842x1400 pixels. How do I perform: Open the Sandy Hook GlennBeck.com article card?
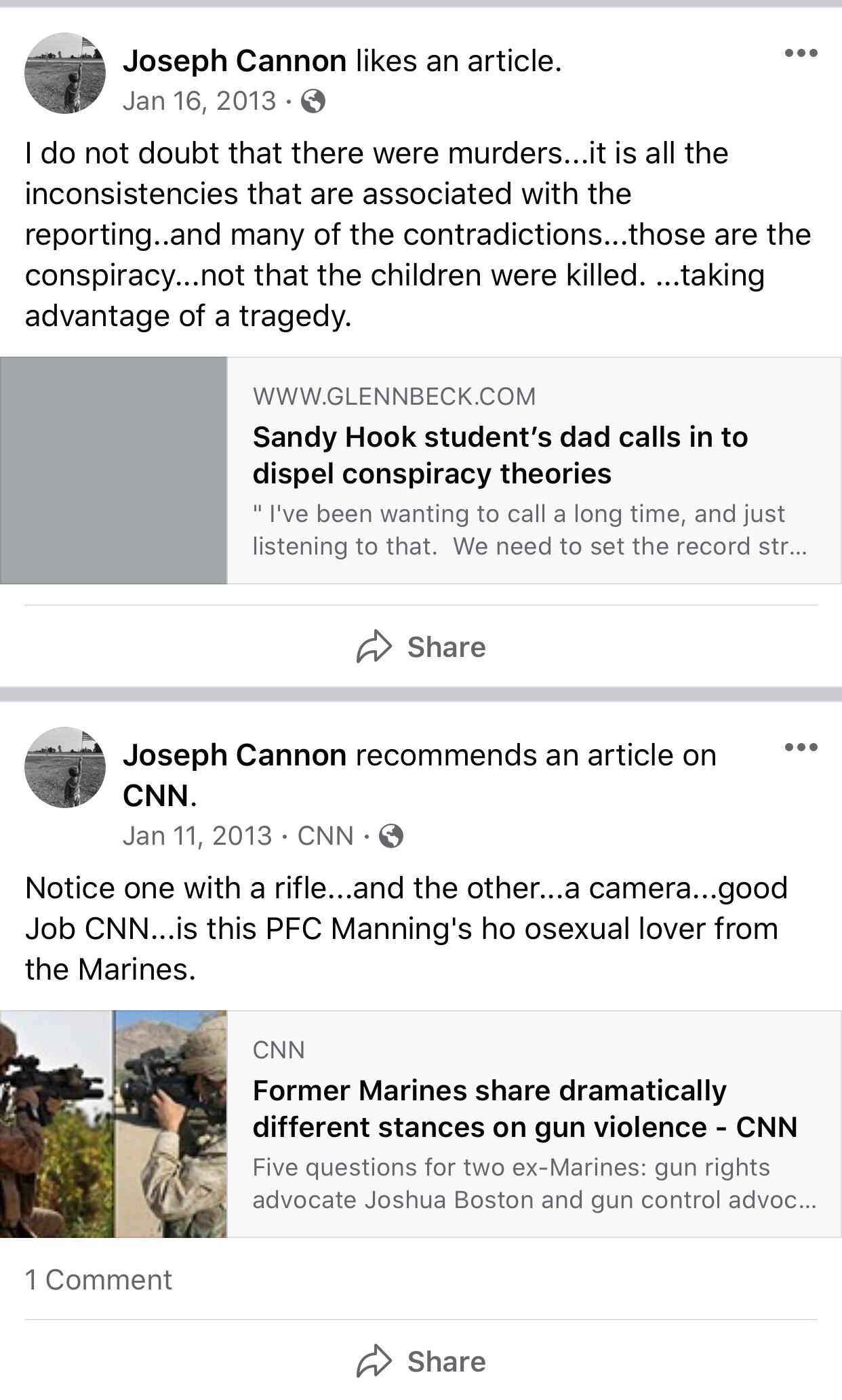coord(421,471)
